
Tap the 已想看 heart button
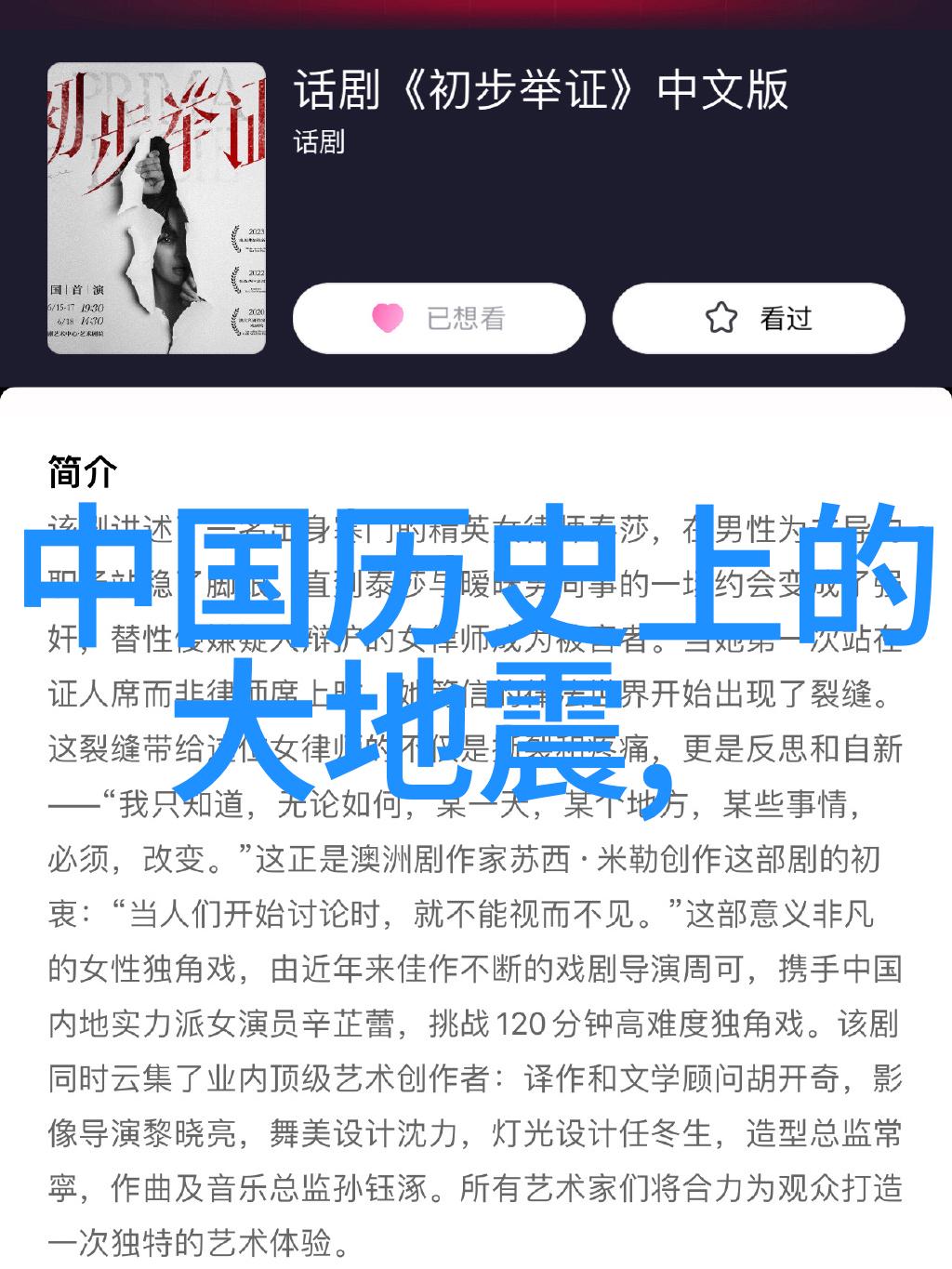[439, 319]
